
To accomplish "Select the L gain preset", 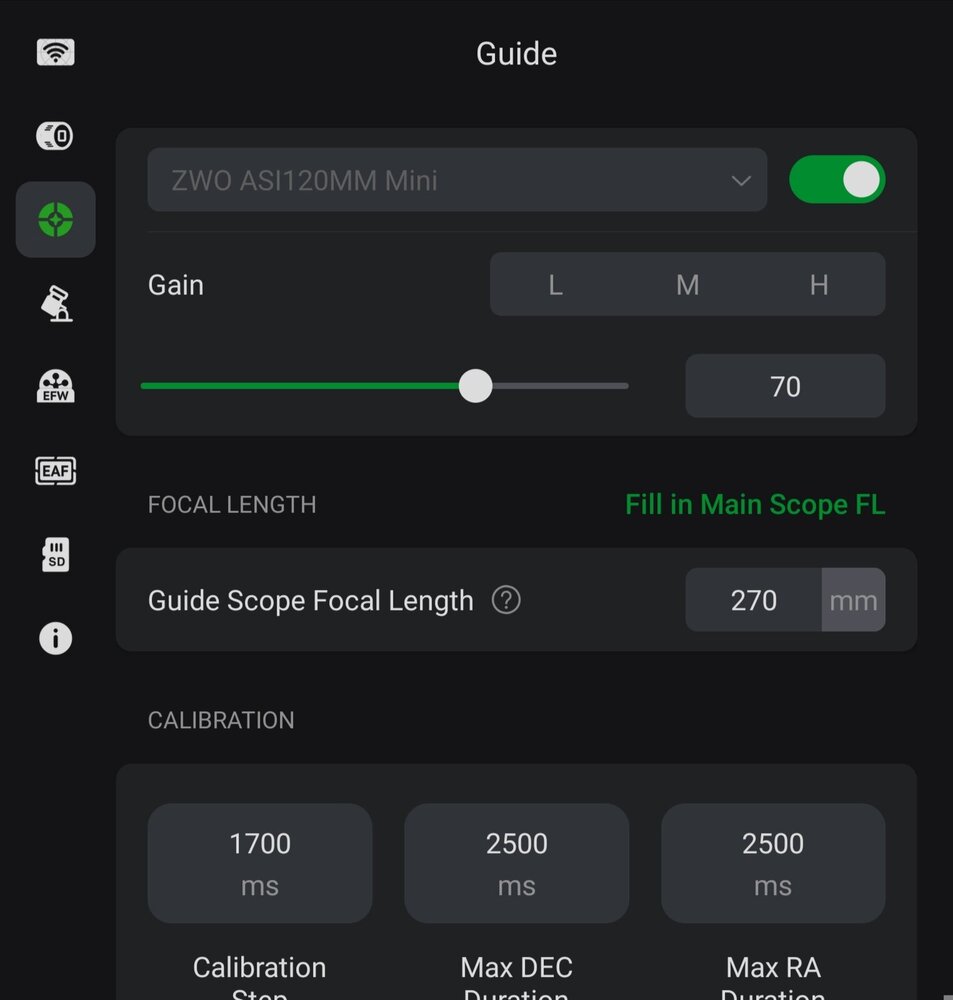I will point(555,285).
